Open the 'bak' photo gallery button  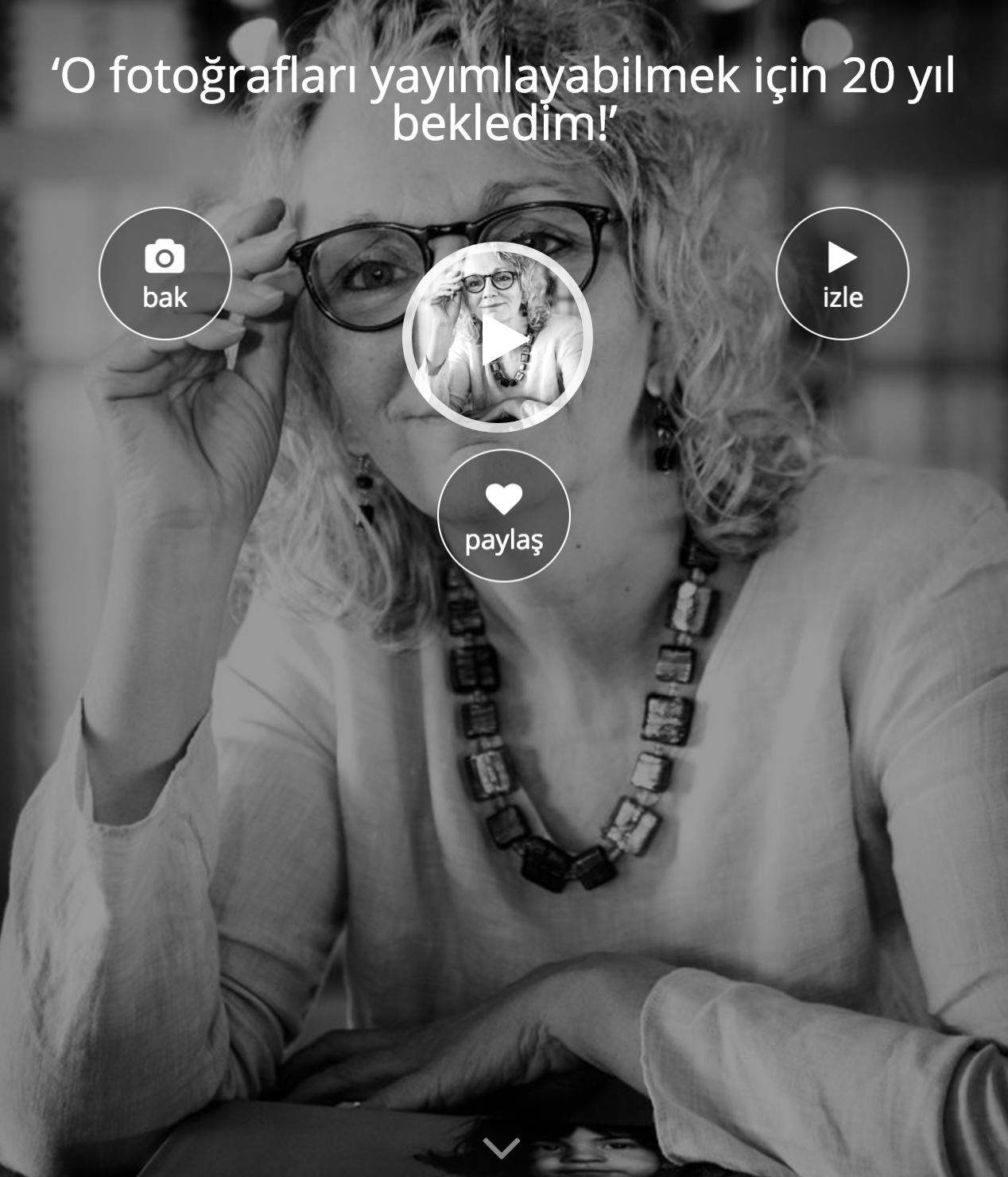(x=165, y=274)
